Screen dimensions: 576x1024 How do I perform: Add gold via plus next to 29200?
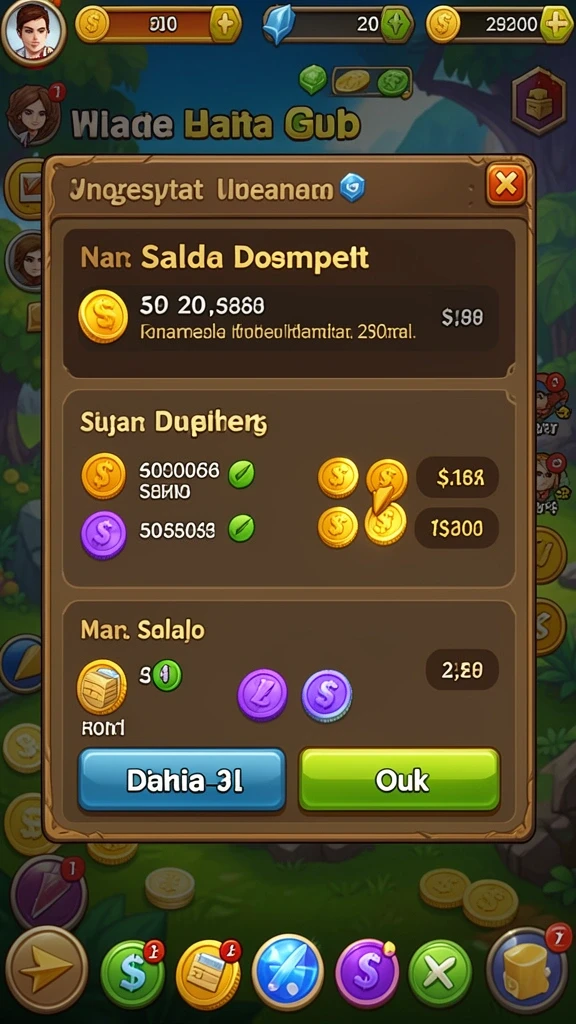tap(558, 25)
